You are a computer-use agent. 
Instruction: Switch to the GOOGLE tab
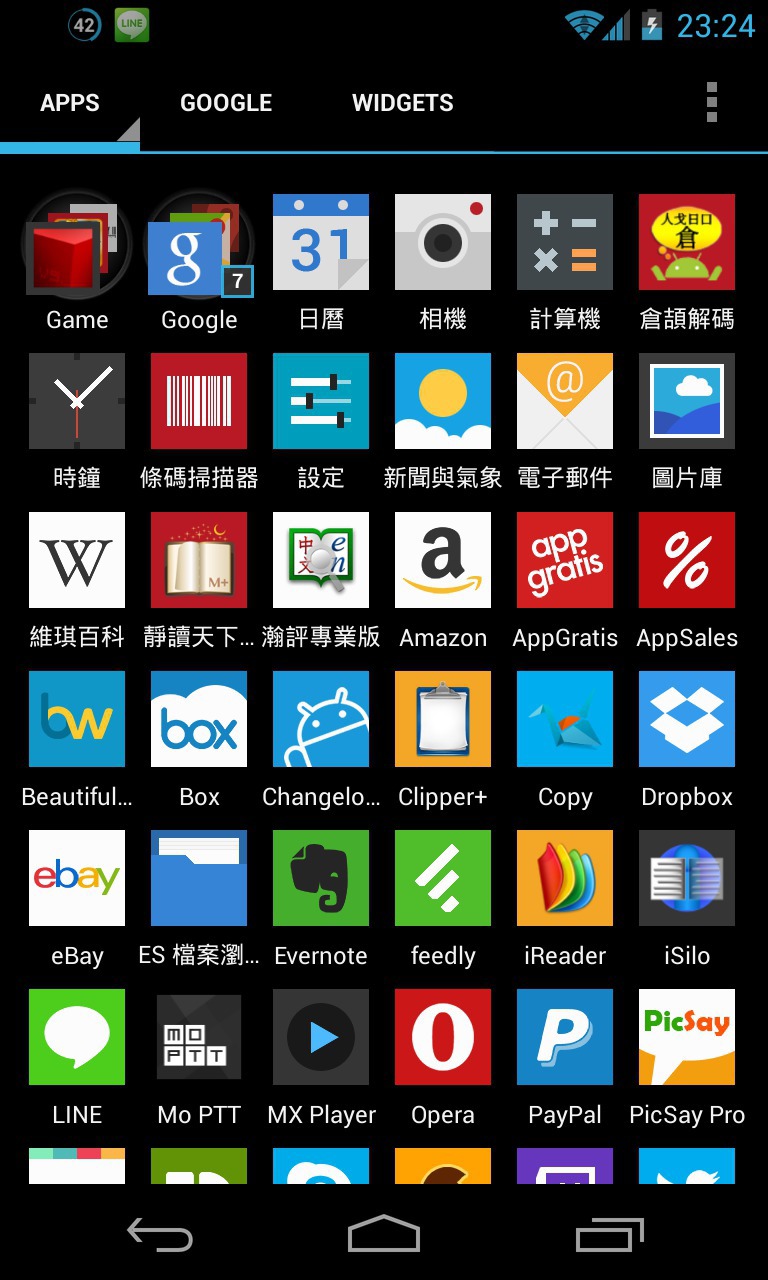click(x=226, y=103)
